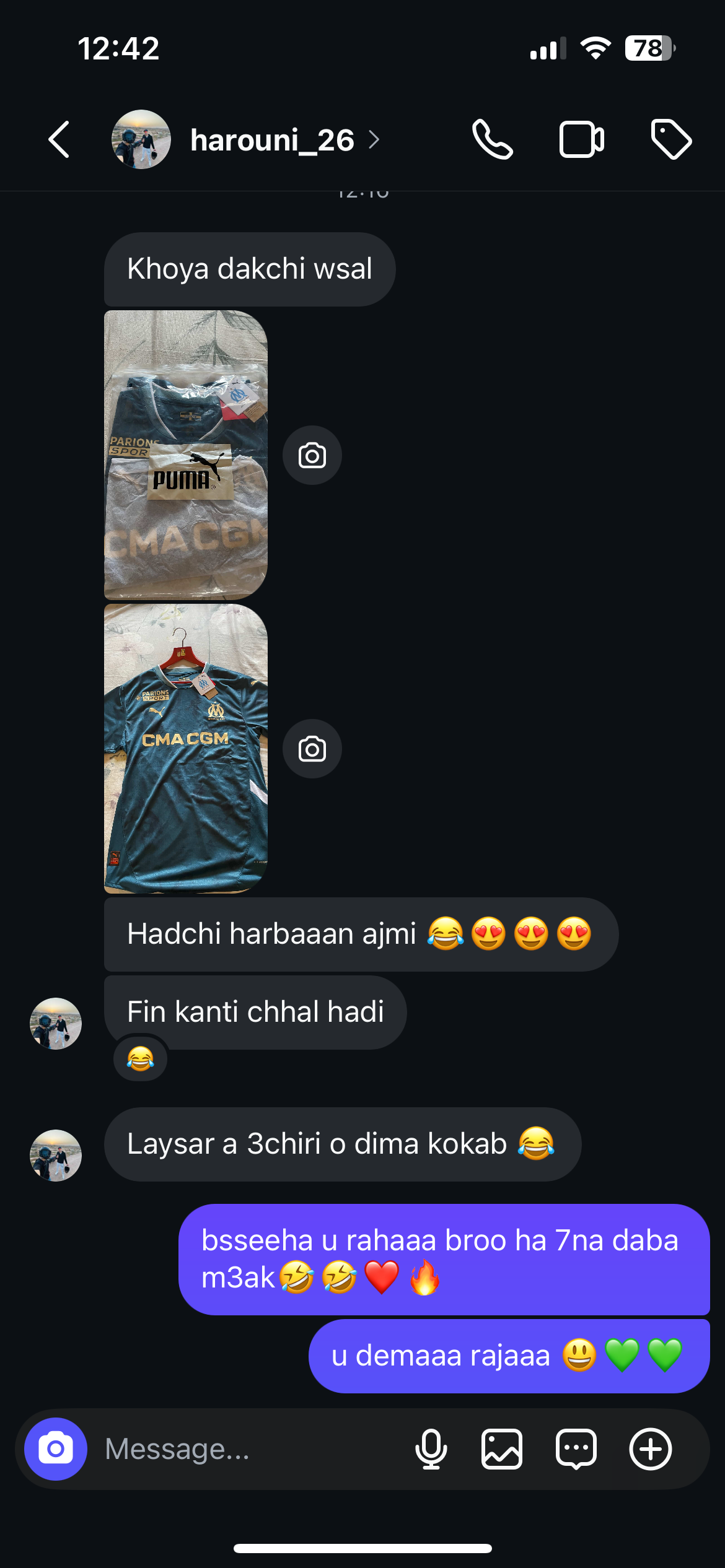Viewport: 725px width, 1568px height.
Task: Go back to the inbox
Action: click(59, 139)
